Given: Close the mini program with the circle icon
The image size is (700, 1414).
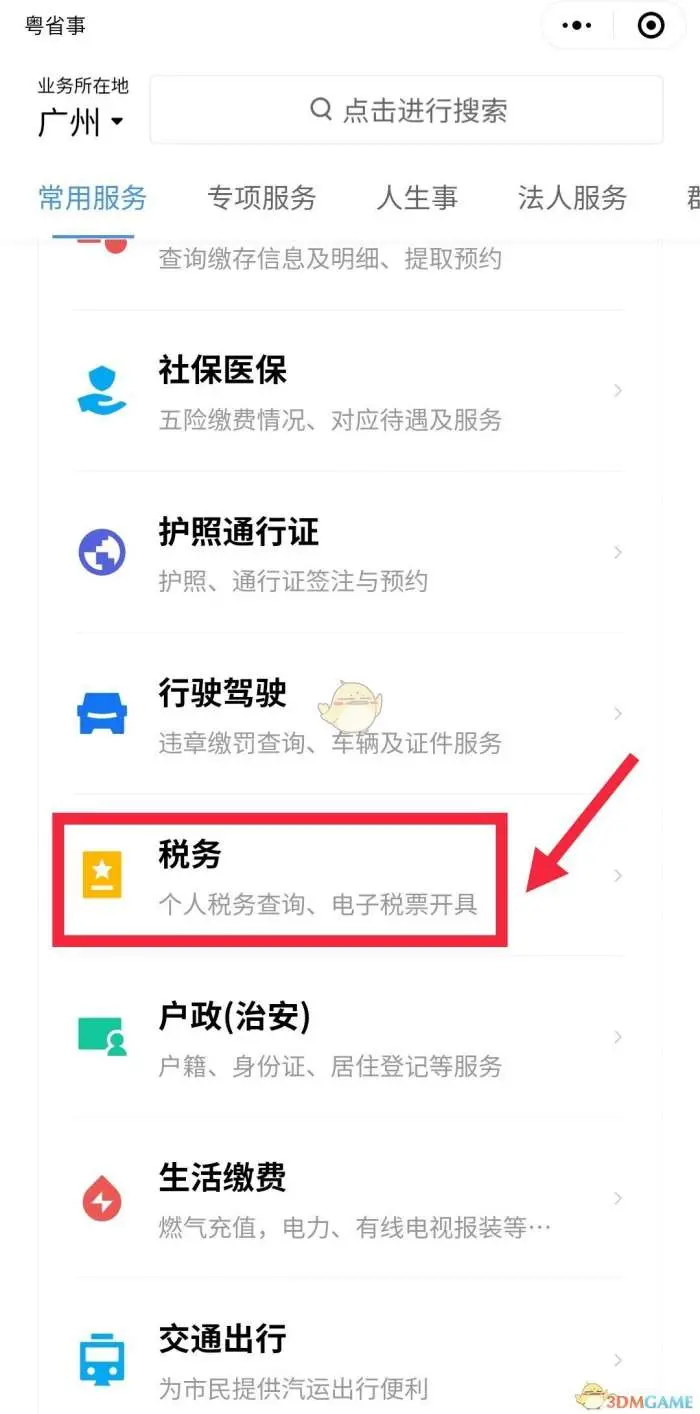Looking at the screenshot, I should coord(651,26).
